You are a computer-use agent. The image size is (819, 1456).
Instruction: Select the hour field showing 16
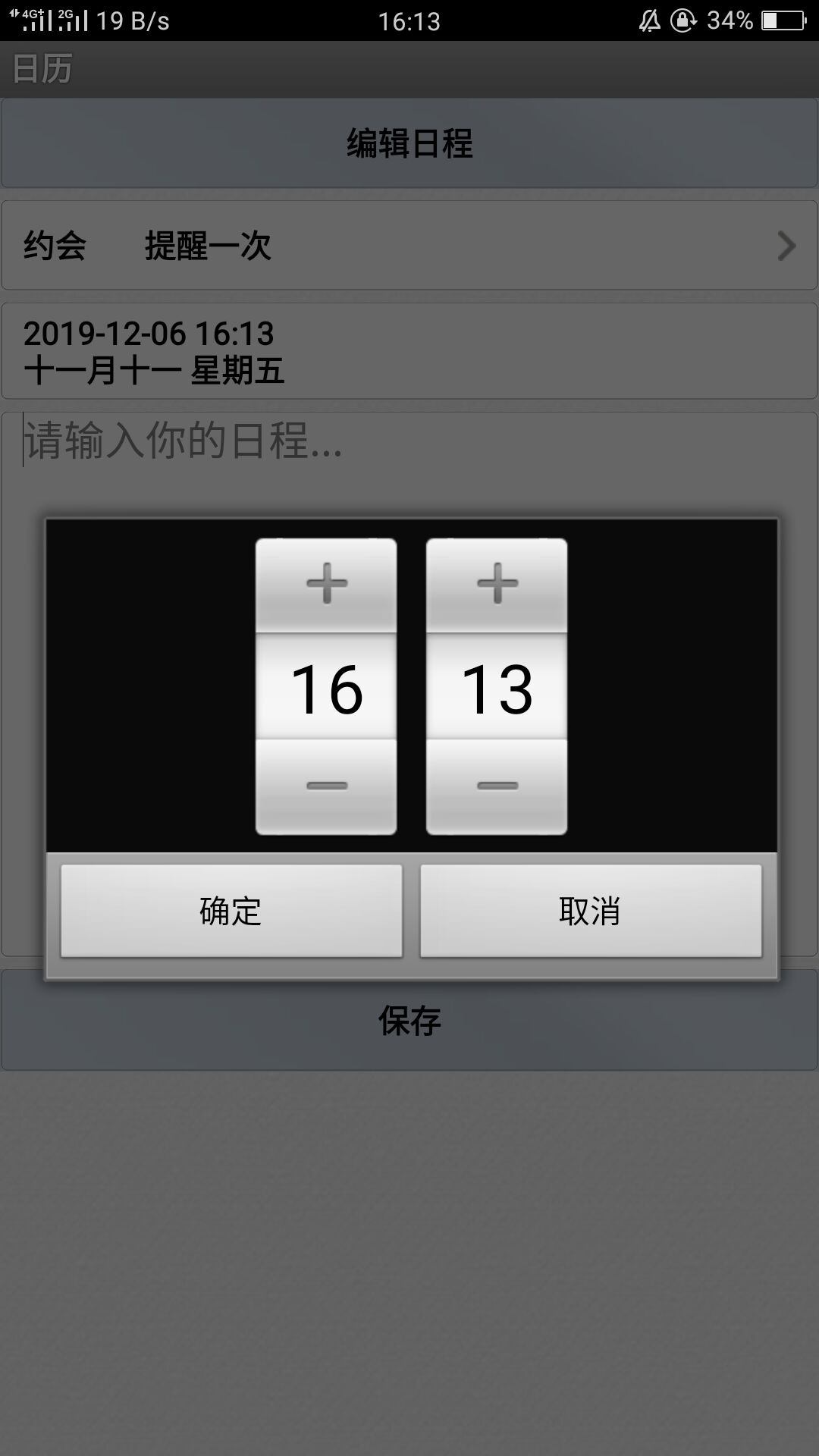(x=326, y=688)
